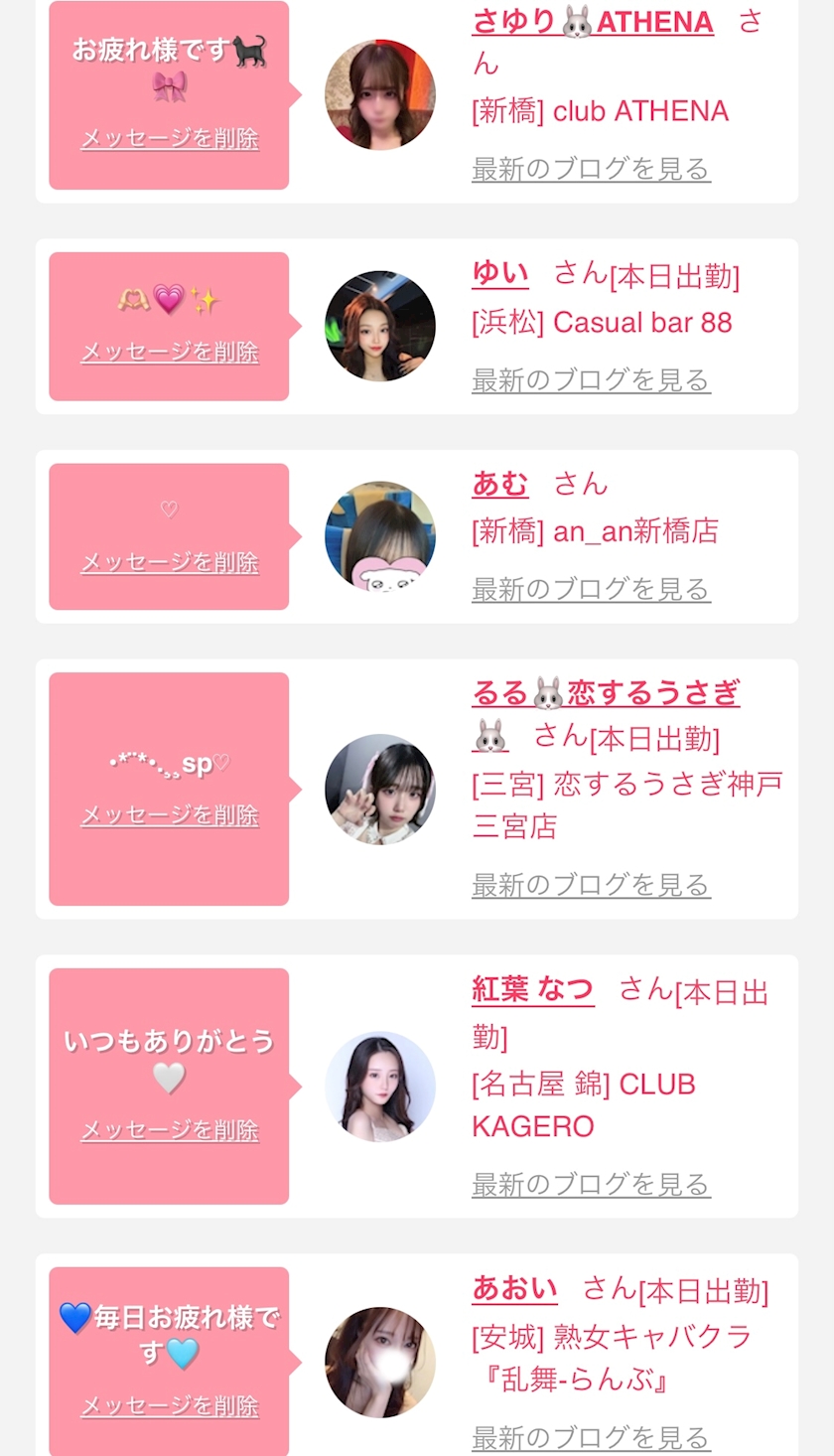See あむ's latest blog
834x1456 pixels.
(591, 589)
